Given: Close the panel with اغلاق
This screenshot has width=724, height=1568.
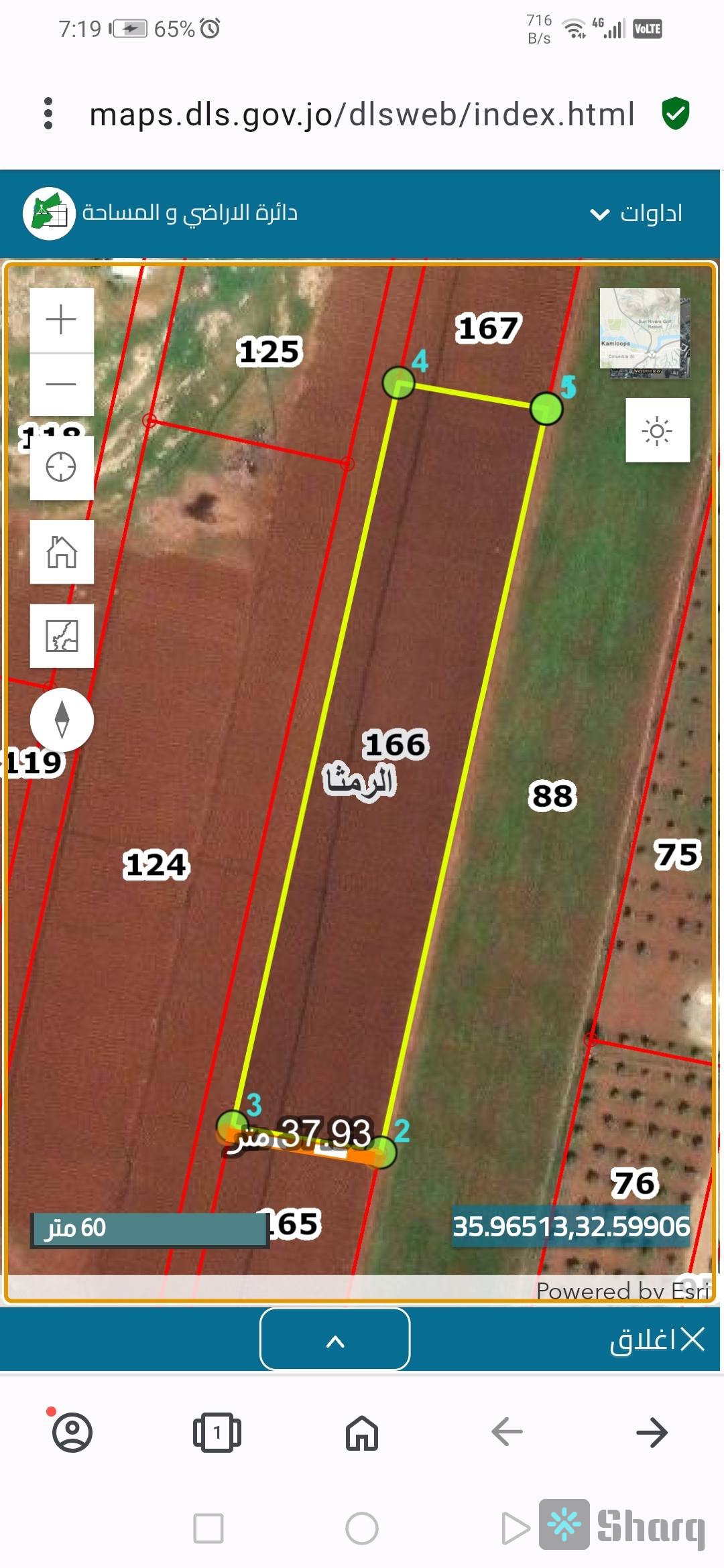Looking at the screenshot, I should point(657,1340).
